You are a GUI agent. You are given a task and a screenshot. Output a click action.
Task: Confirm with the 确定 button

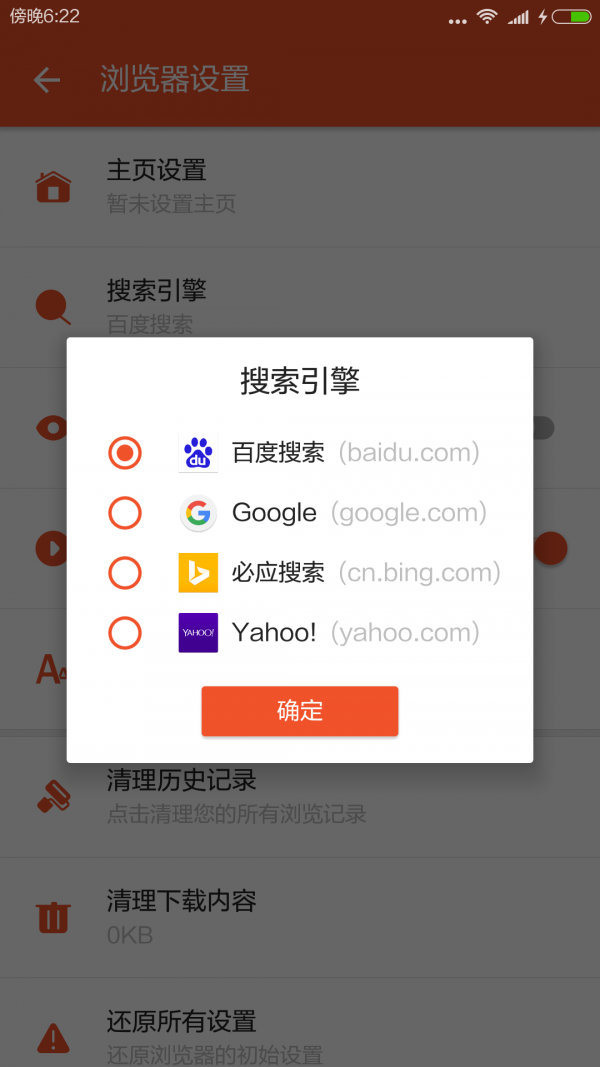(x=300, y=711)
